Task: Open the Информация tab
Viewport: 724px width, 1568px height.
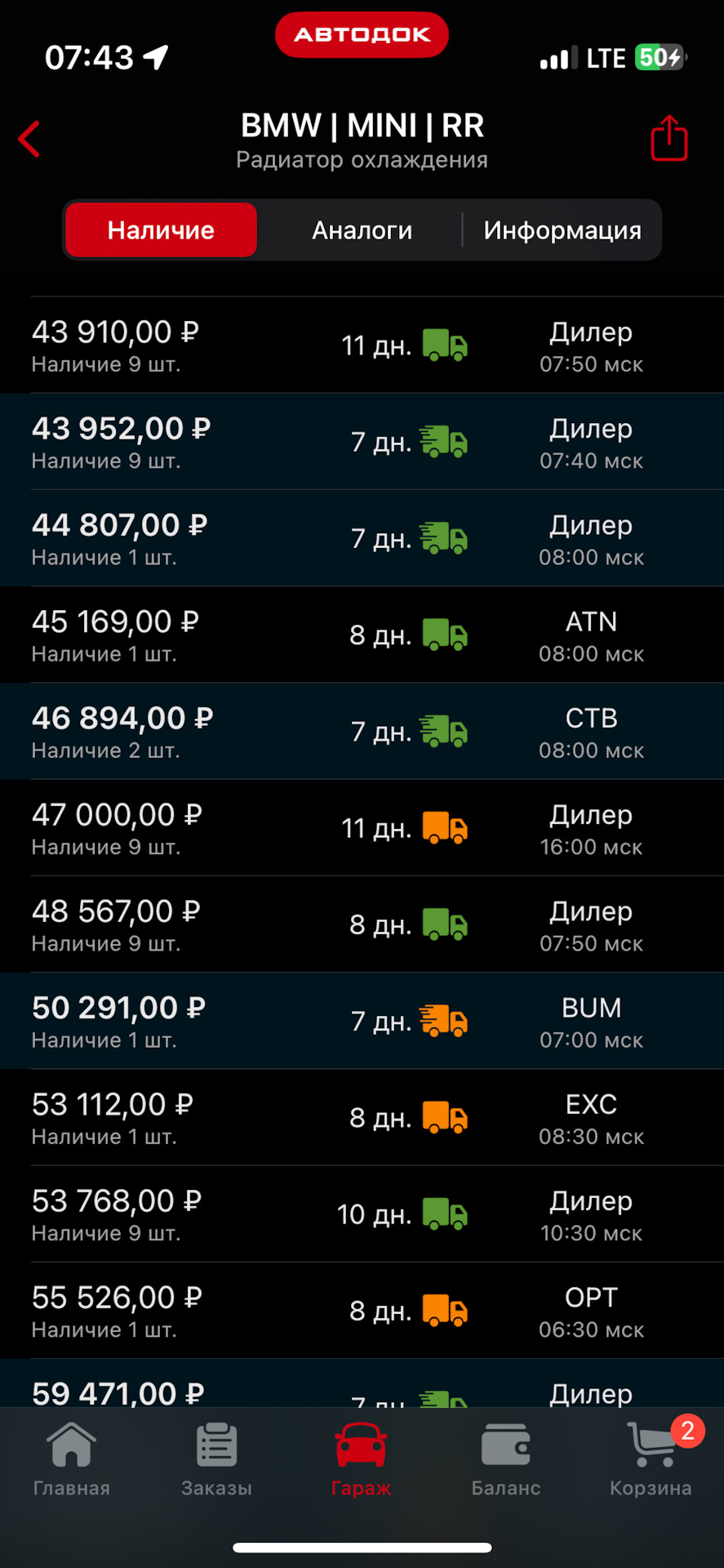Action: point(562,230)
